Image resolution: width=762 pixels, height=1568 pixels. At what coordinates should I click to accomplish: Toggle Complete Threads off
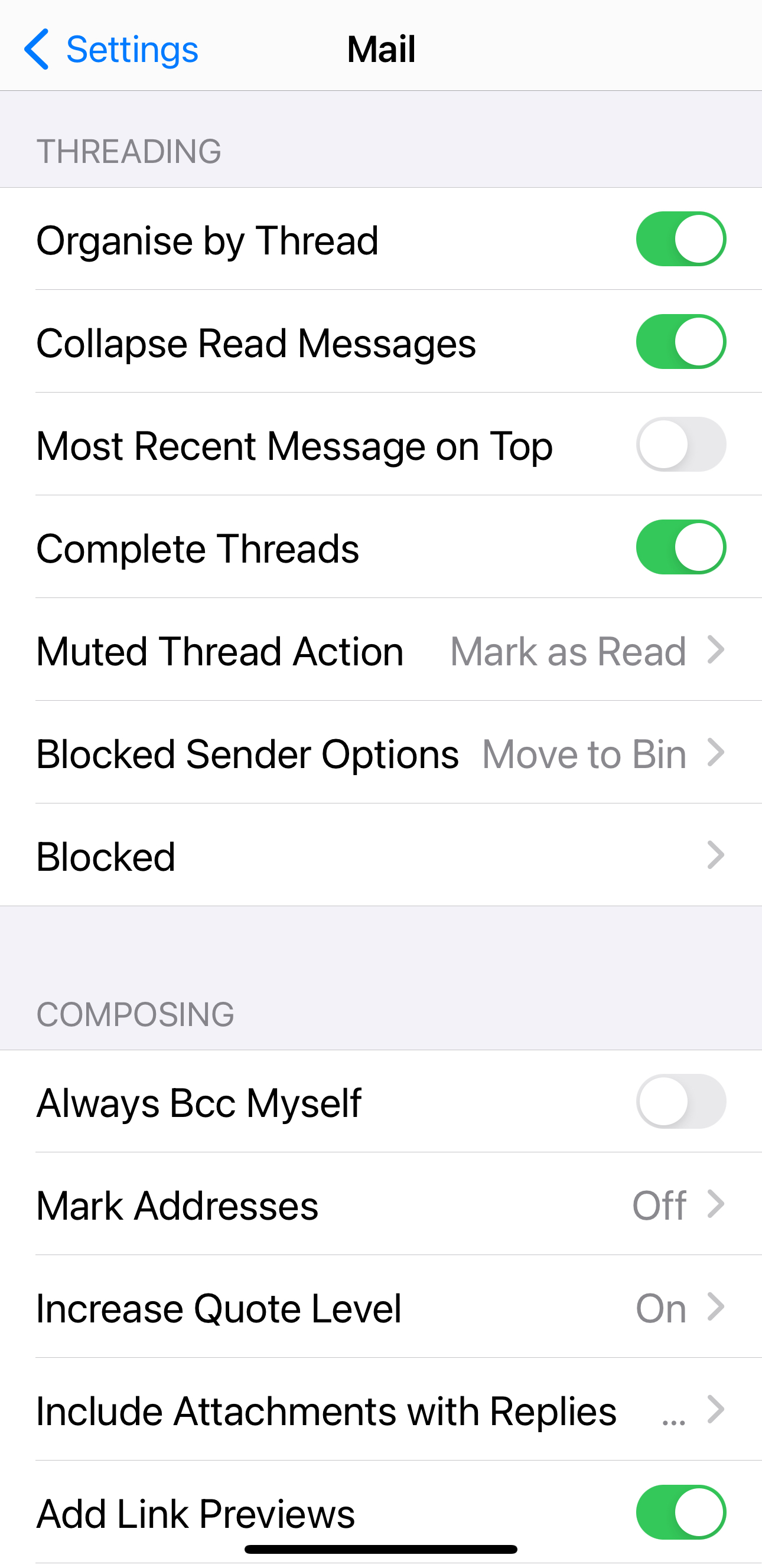[680, 547]
